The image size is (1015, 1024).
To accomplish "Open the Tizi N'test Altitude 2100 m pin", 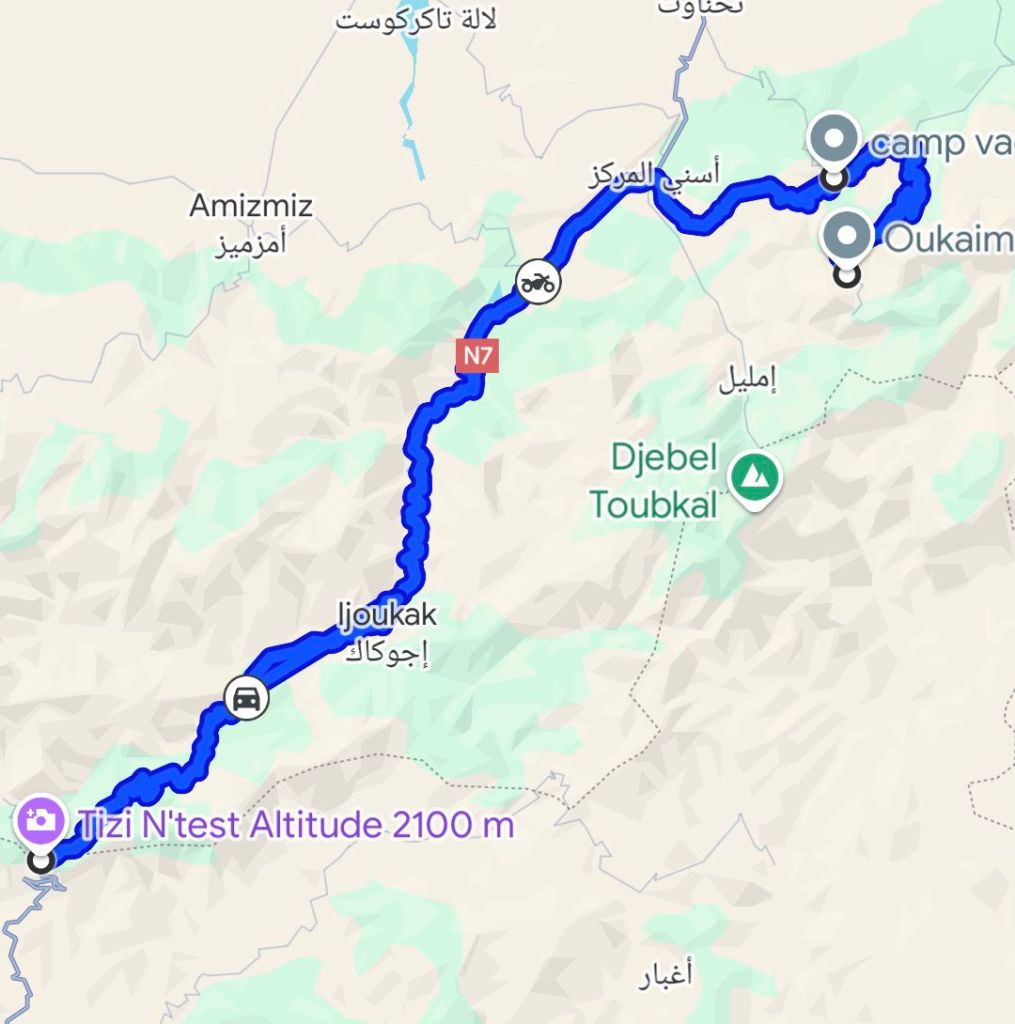I will [41, 821].
